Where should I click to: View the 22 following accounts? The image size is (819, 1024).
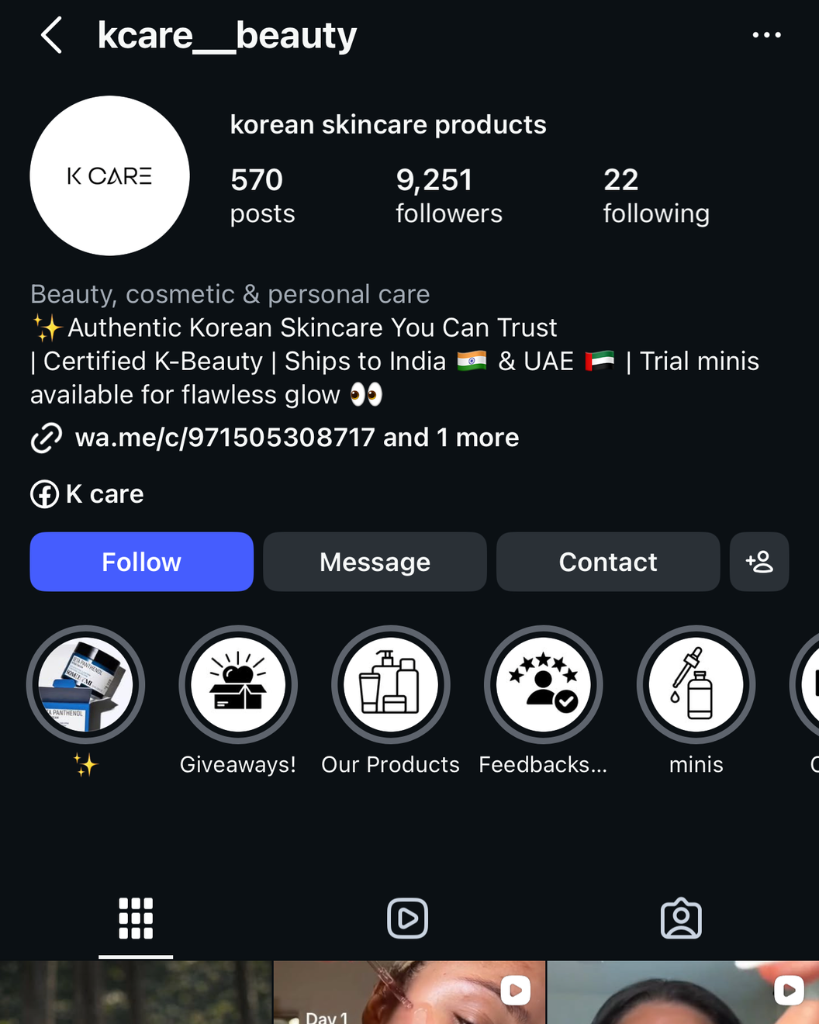tap(655, 195)
